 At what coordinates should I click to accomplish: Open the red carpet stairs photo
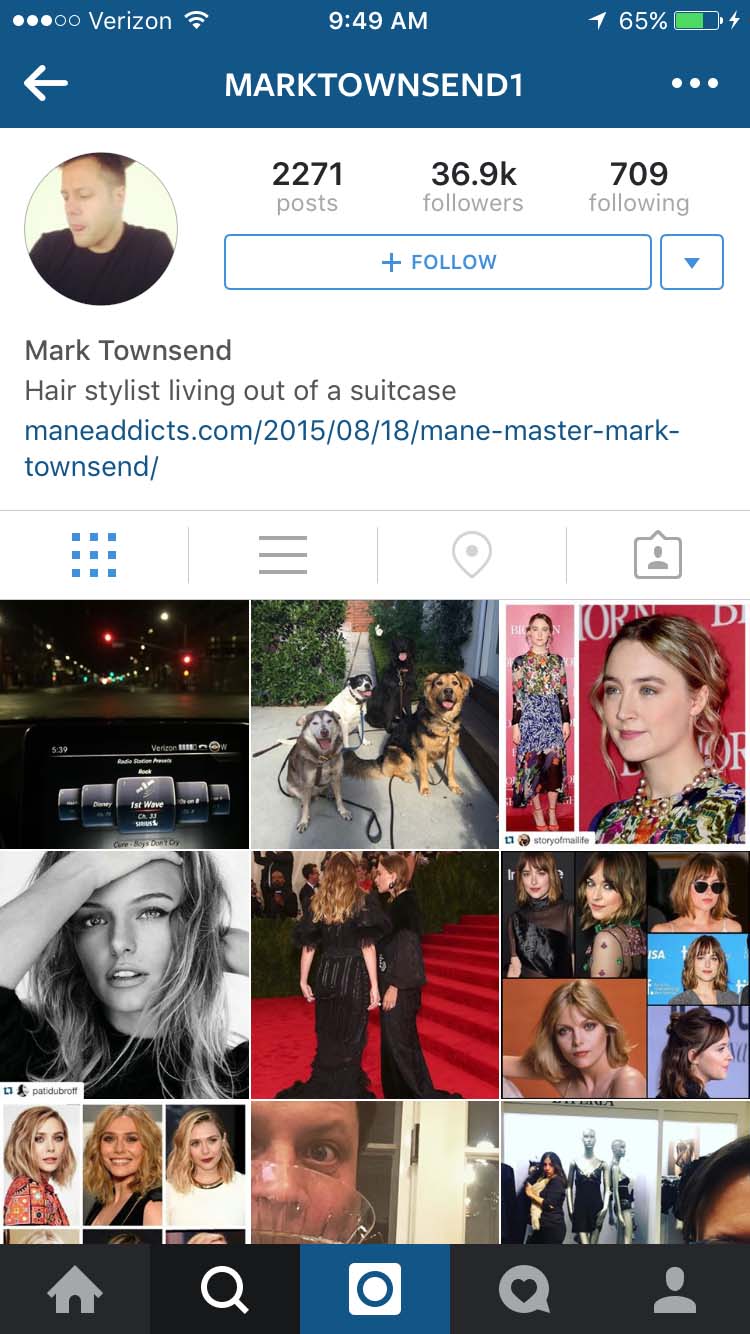pyautogui.click(x=375, y=975)
